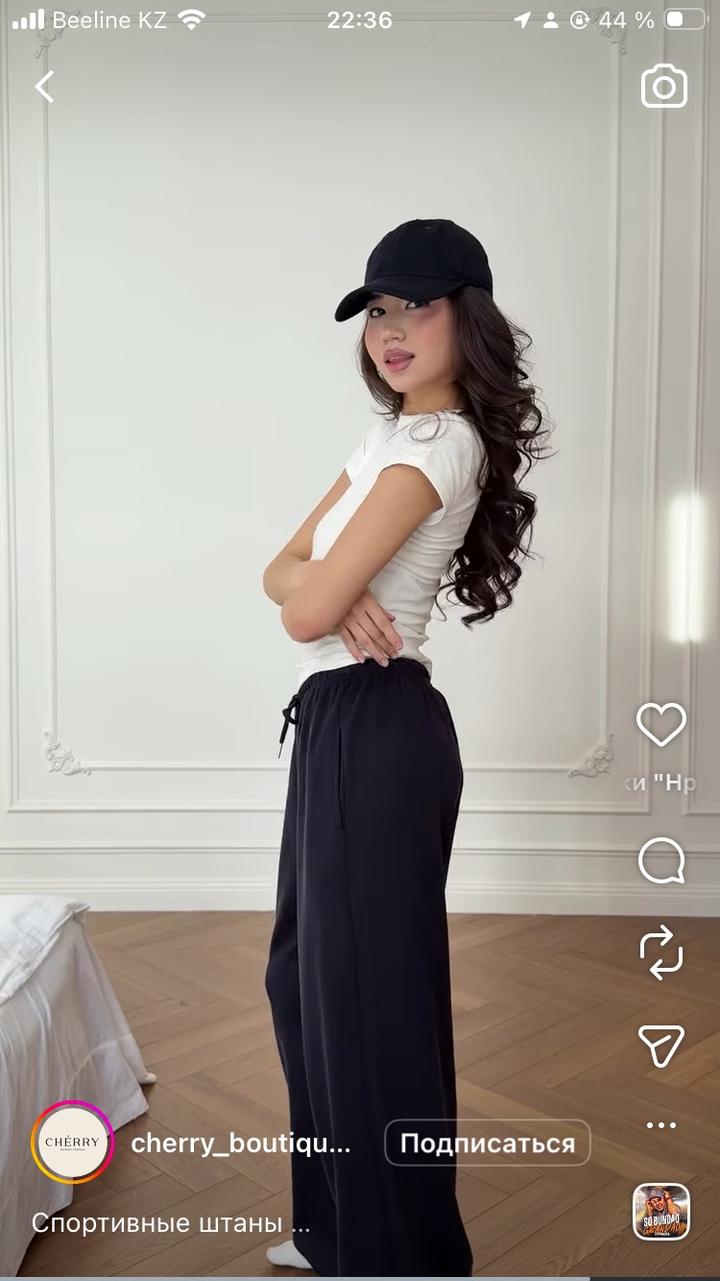Open the three-dot more options menu
The height and width of the screenshot is (1281, 720).
(661, 1125)
